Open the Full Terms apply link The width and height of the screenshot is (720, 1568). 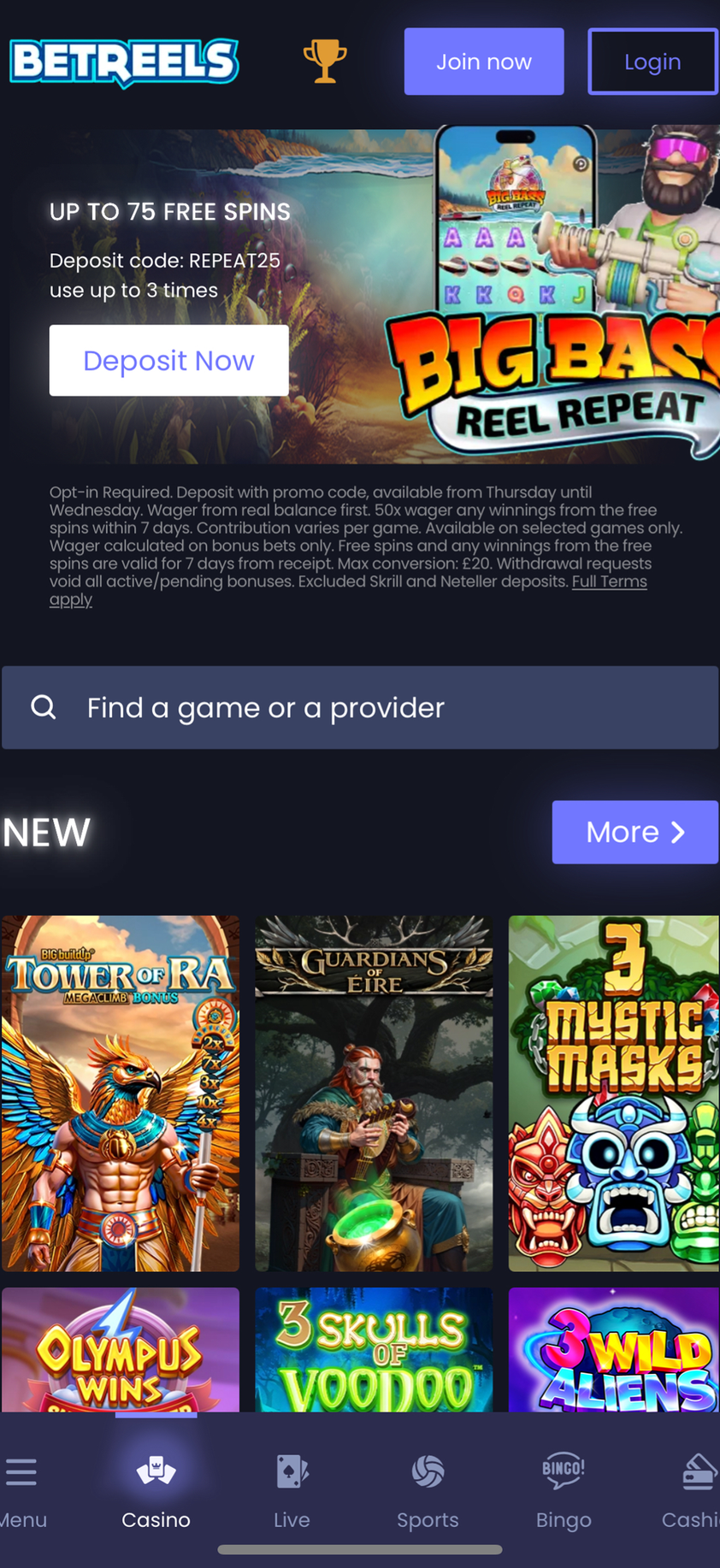coord(609,582)
